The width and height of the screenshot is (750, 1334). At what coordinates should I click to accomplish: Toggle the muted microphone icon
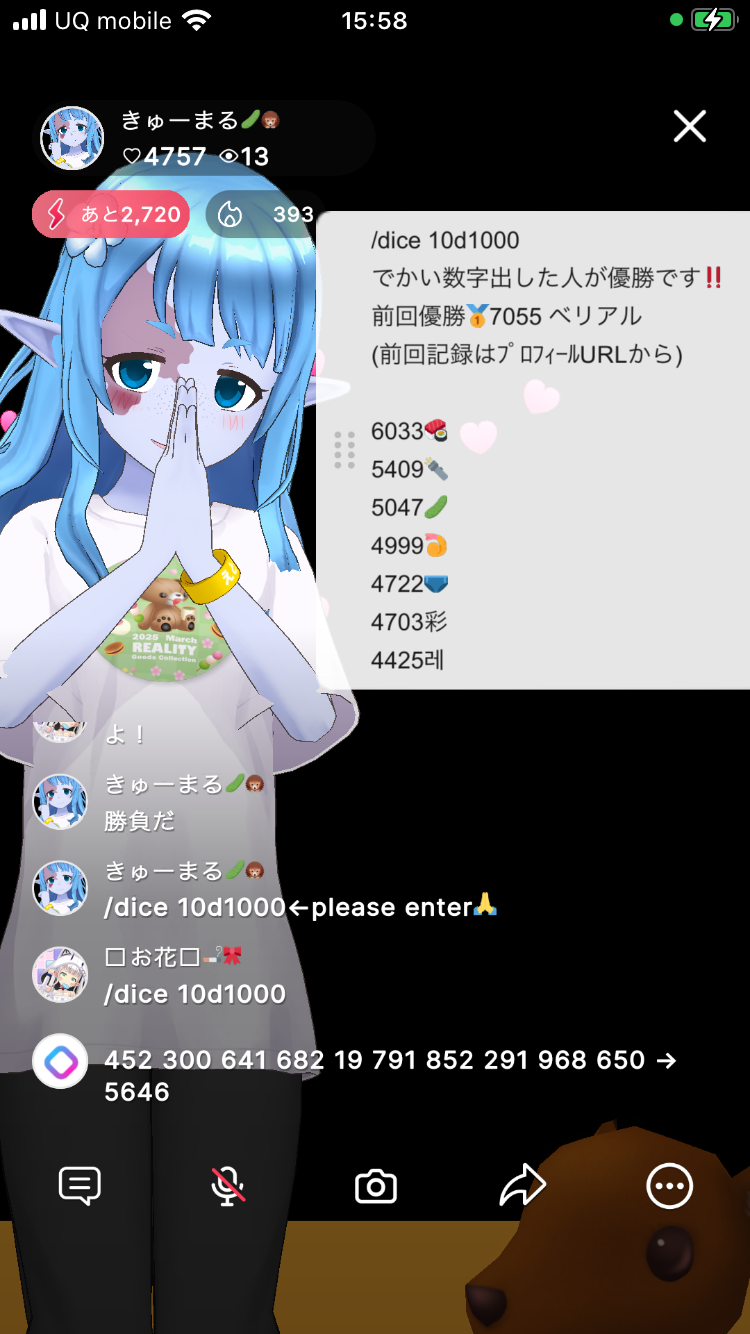click(228, 1187)
